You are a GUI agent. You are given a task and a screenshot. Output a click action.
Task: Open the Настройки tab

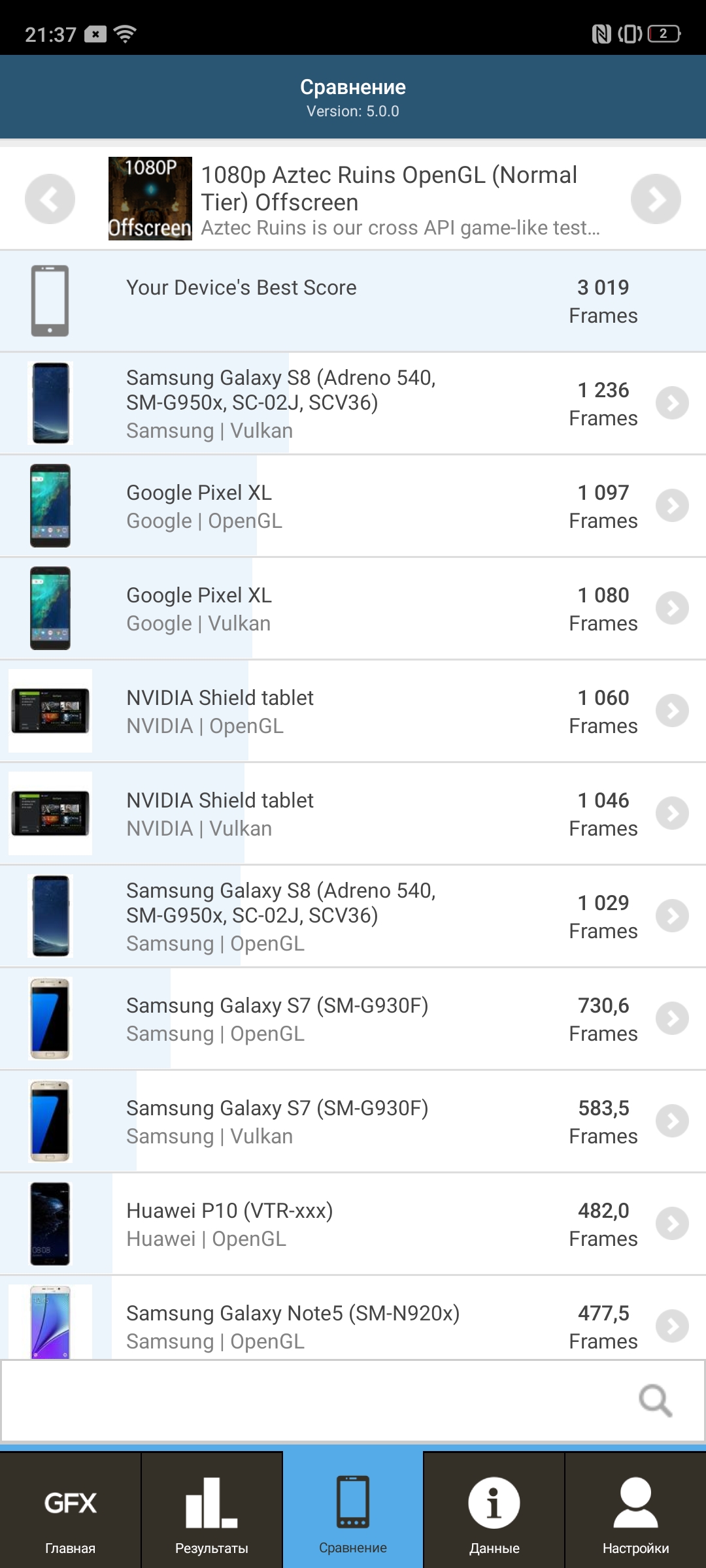[x=635, y=1511]
